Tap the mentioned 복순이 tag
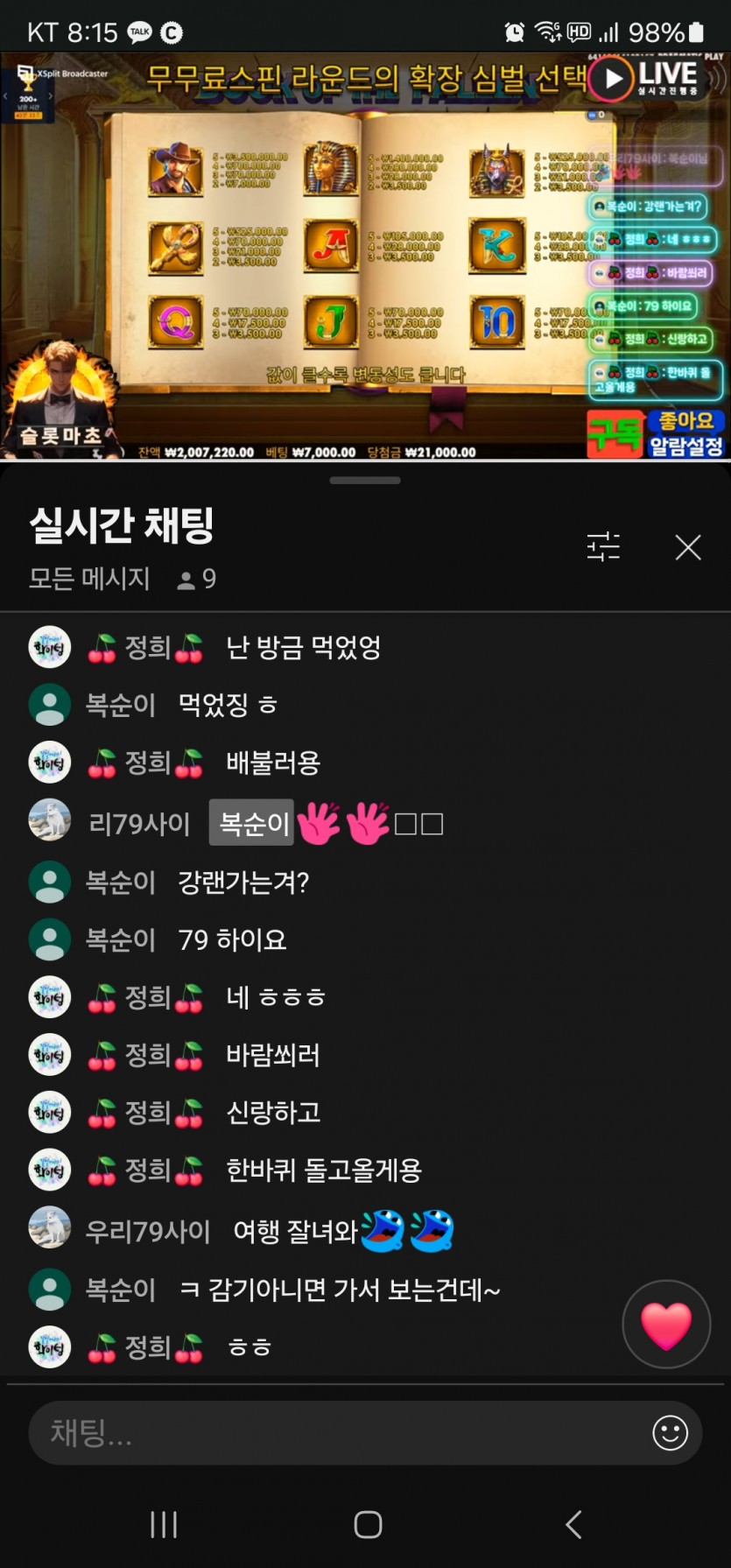 tap(252, 823)
